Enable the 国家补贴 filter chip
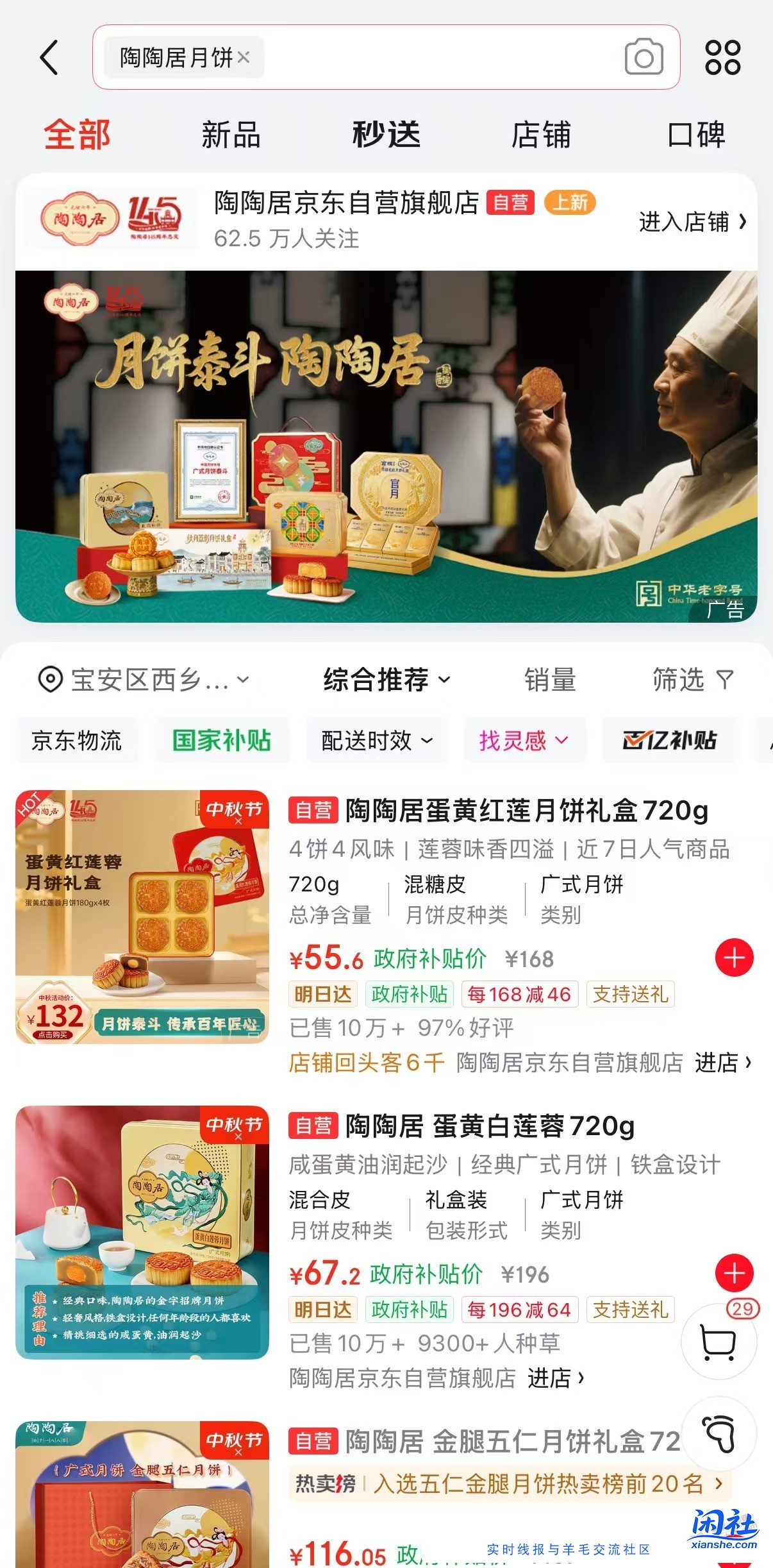The image size is (773, 1568). (x=221, y=741)
